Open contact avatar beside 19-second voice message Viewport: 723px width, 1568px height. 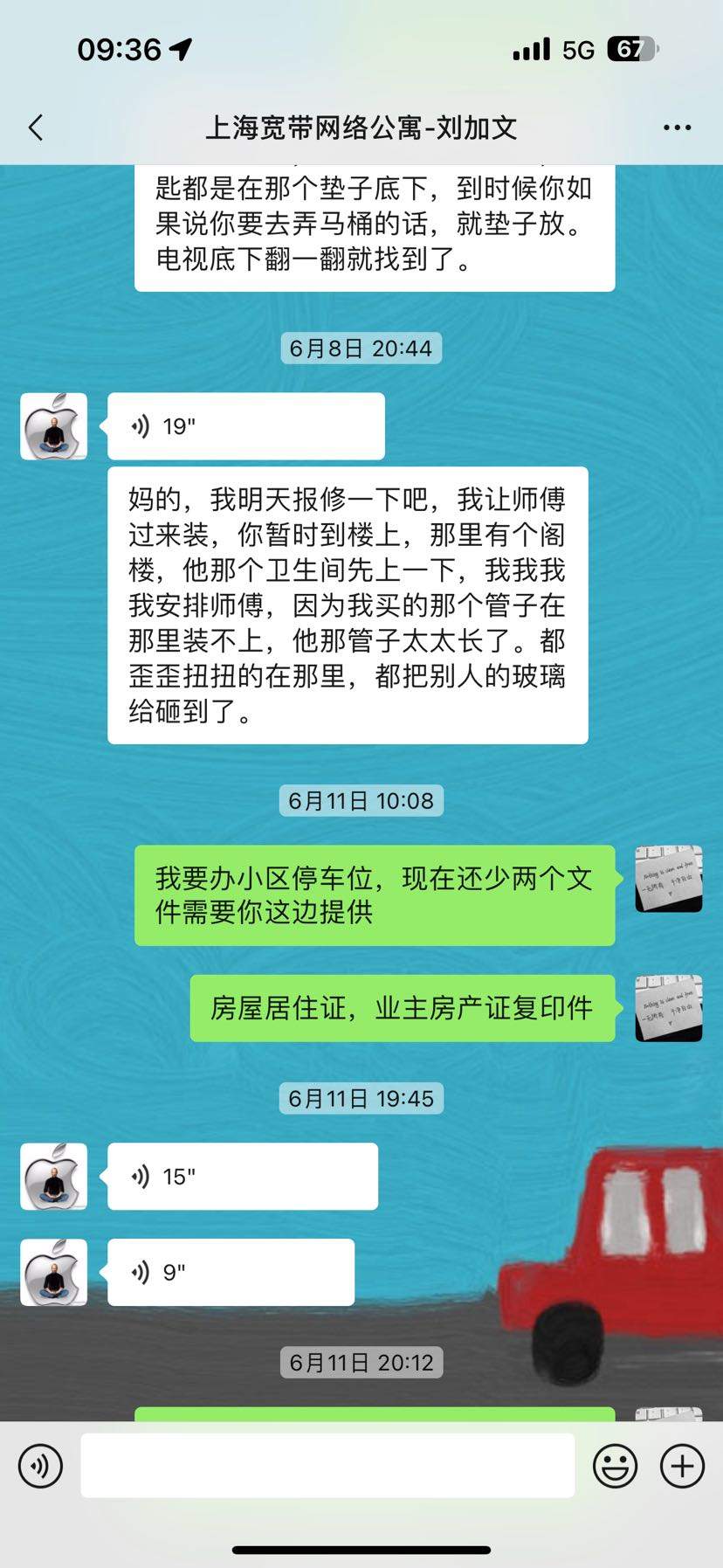coord(54,426)
